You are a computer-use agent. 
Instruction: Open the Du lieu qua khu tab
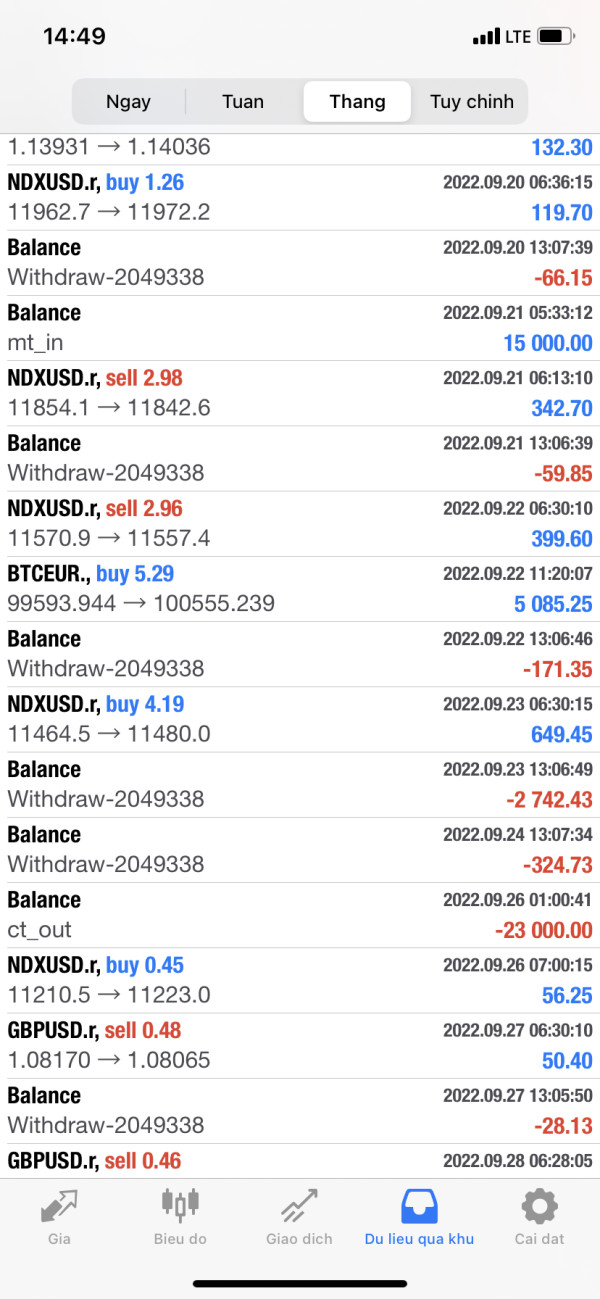(x=419, y=1217)
